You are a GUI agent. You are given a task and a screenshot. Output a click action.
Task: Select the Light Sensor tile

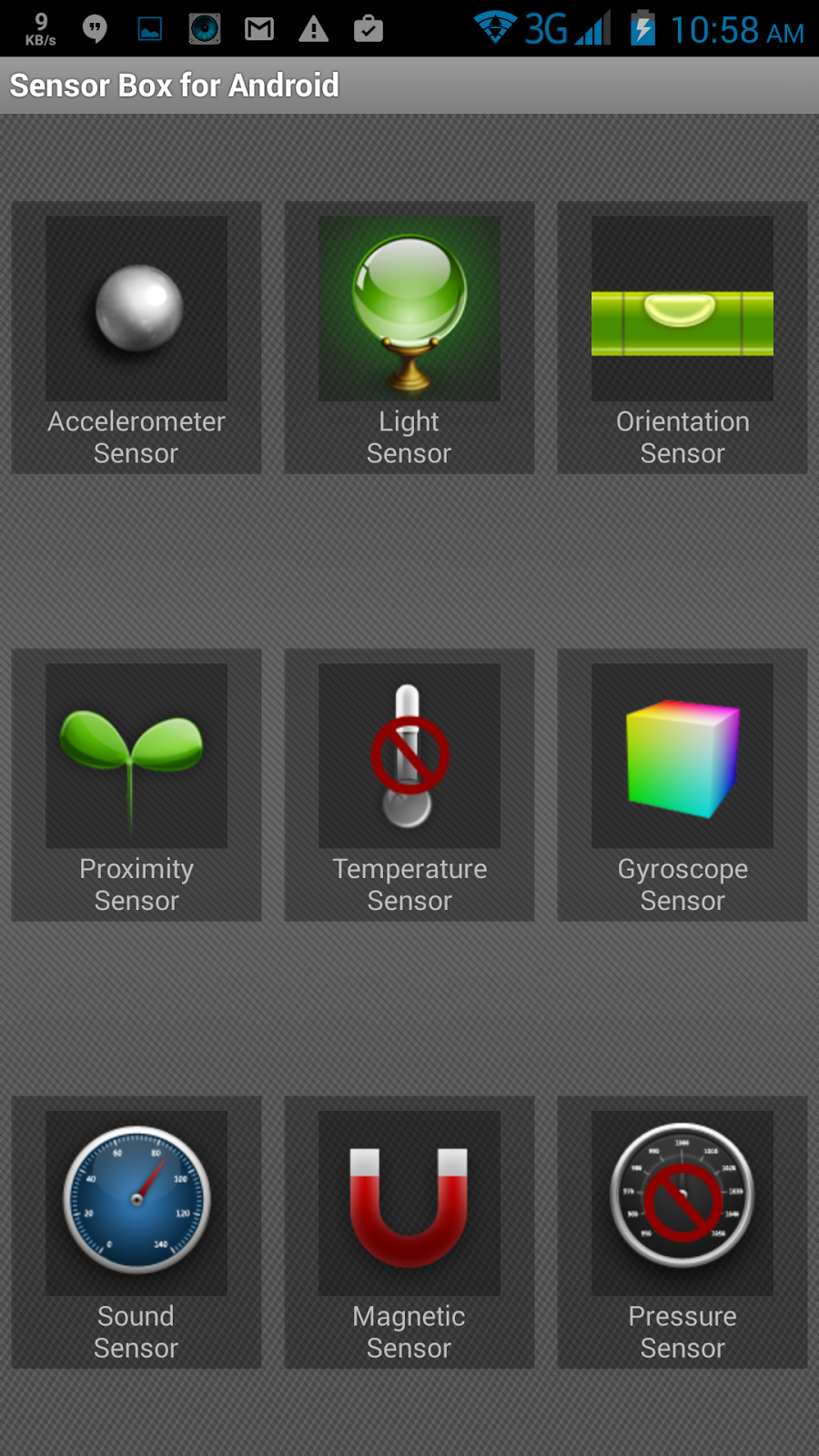coord(409,337)
